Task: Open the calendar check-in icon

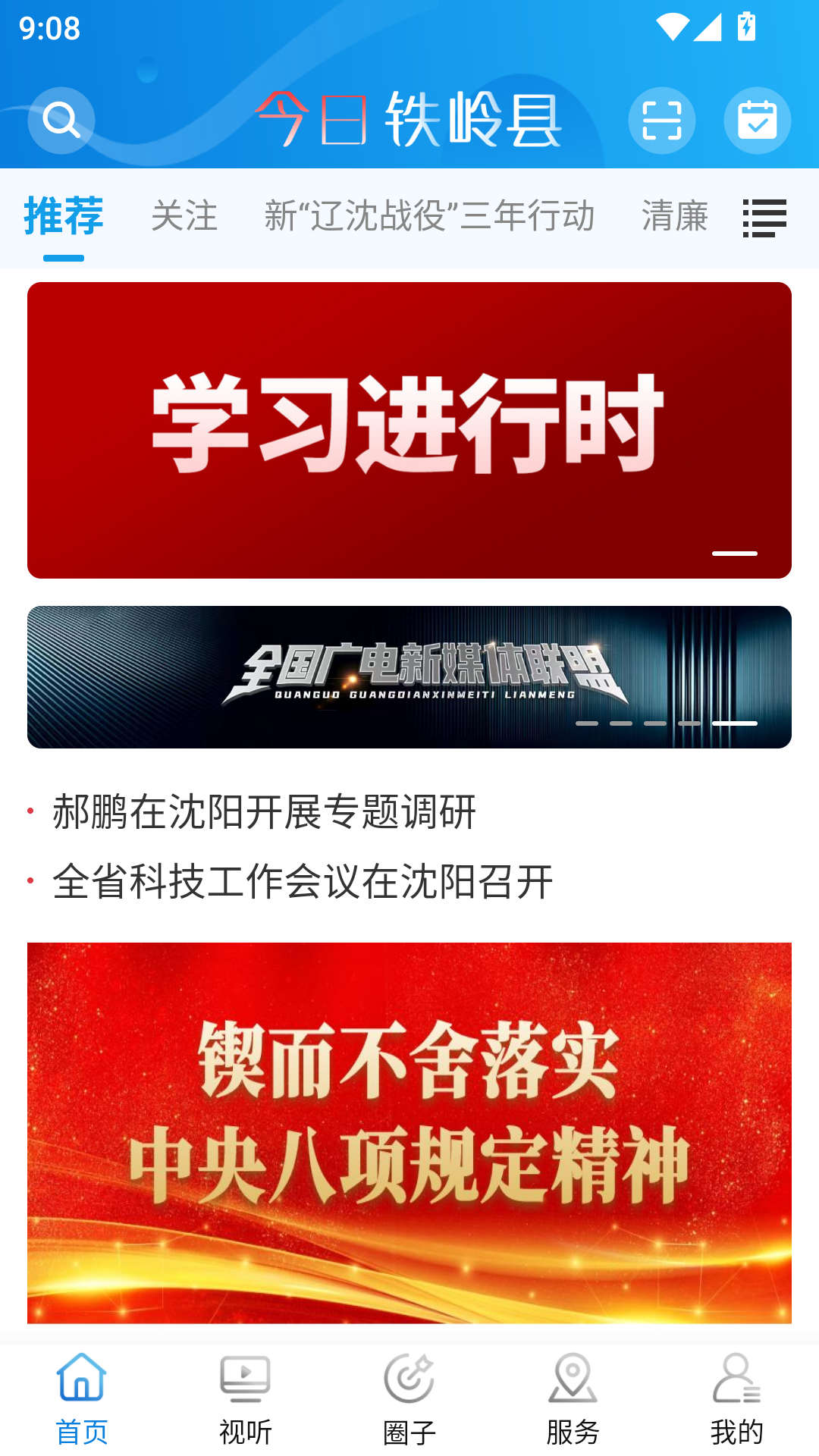Action: tap(757, 120)
